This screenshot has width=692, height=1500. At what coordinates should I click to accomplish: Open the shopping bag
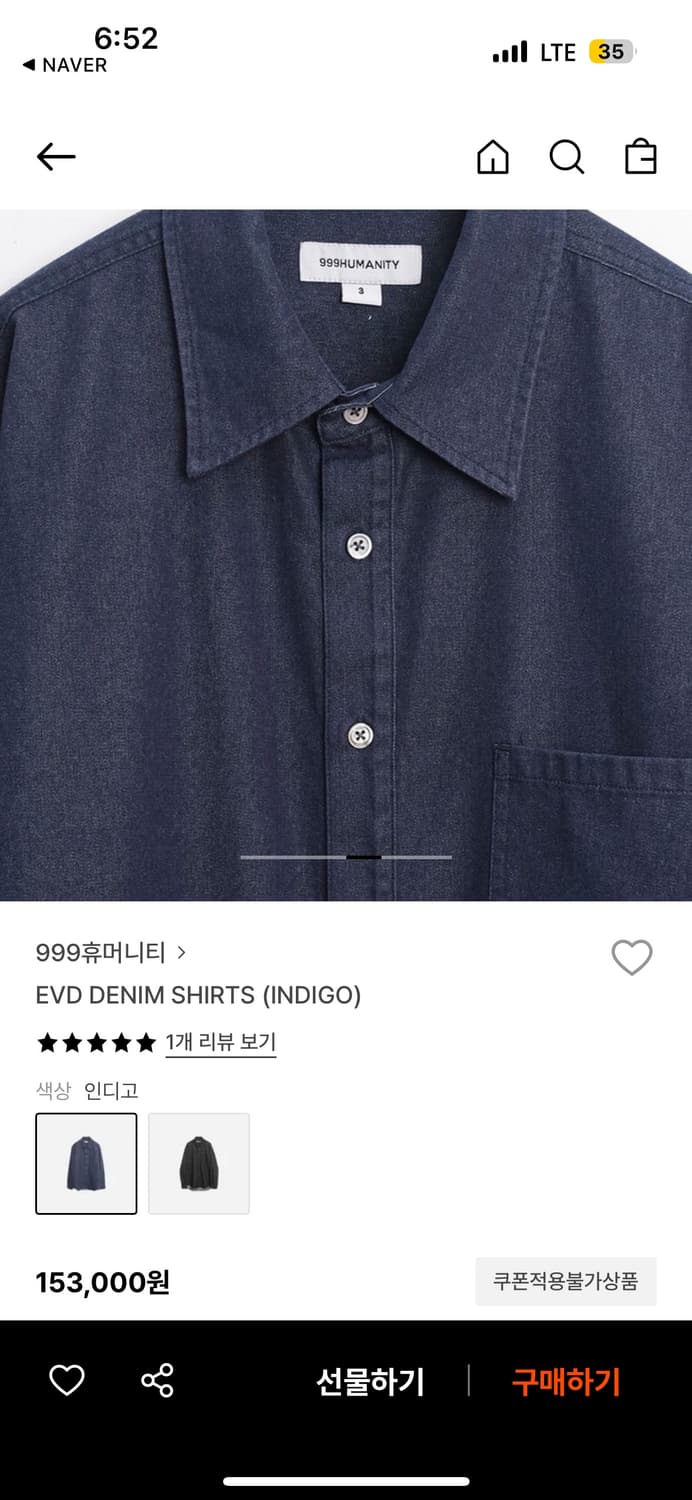(640, 157)
